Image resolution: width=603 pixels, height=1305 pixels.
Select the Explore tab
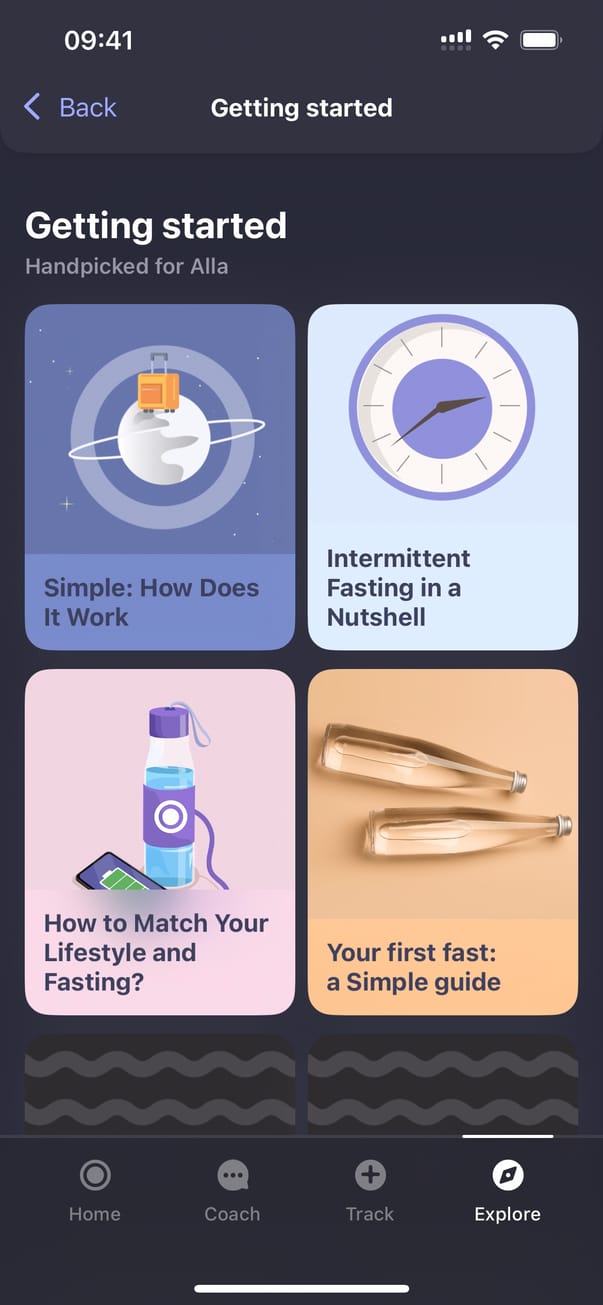[x=507, y=1191]
